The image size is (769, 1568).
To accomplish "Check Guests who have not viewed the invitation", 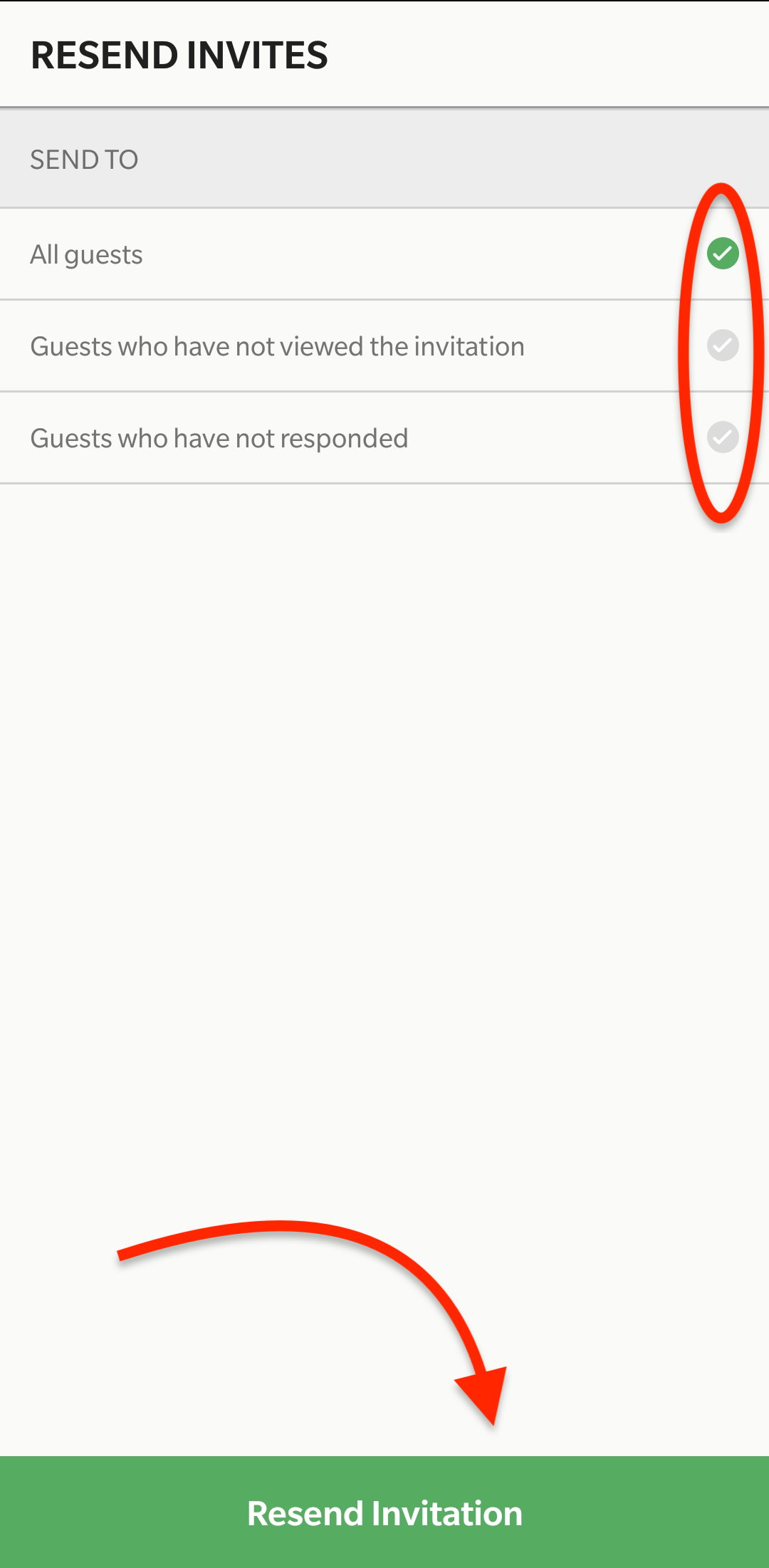I will 723,345.
